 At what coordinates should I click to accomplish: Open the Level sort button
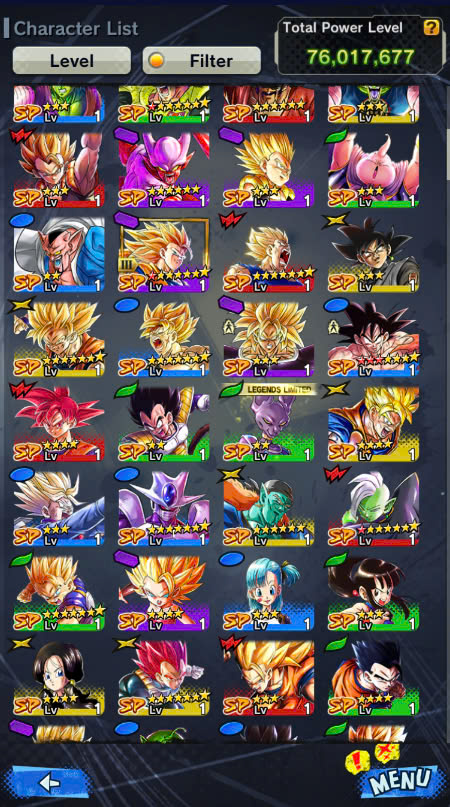pyautogui.click(x=72, y=61)
